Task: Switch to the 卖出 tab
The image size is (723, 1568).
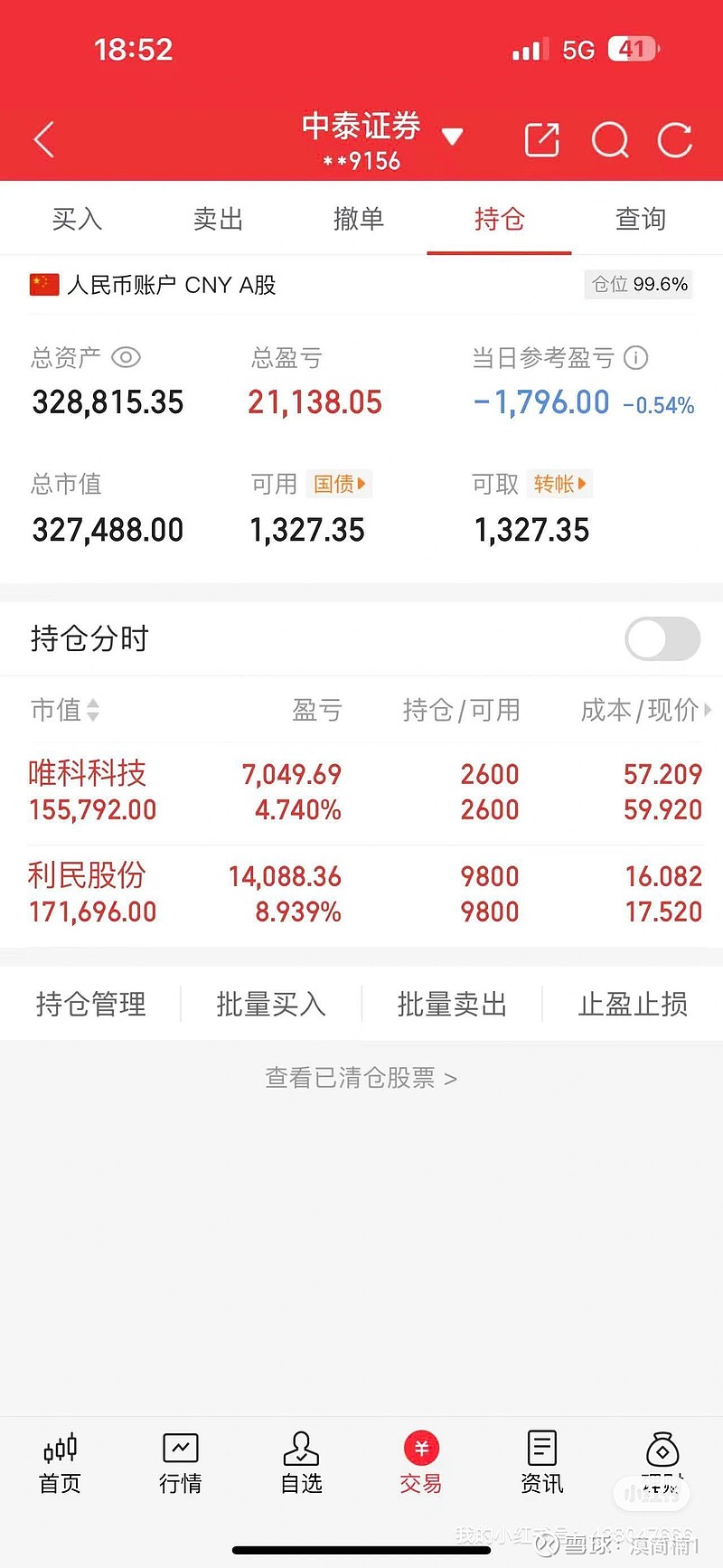Action: (217, 219)
